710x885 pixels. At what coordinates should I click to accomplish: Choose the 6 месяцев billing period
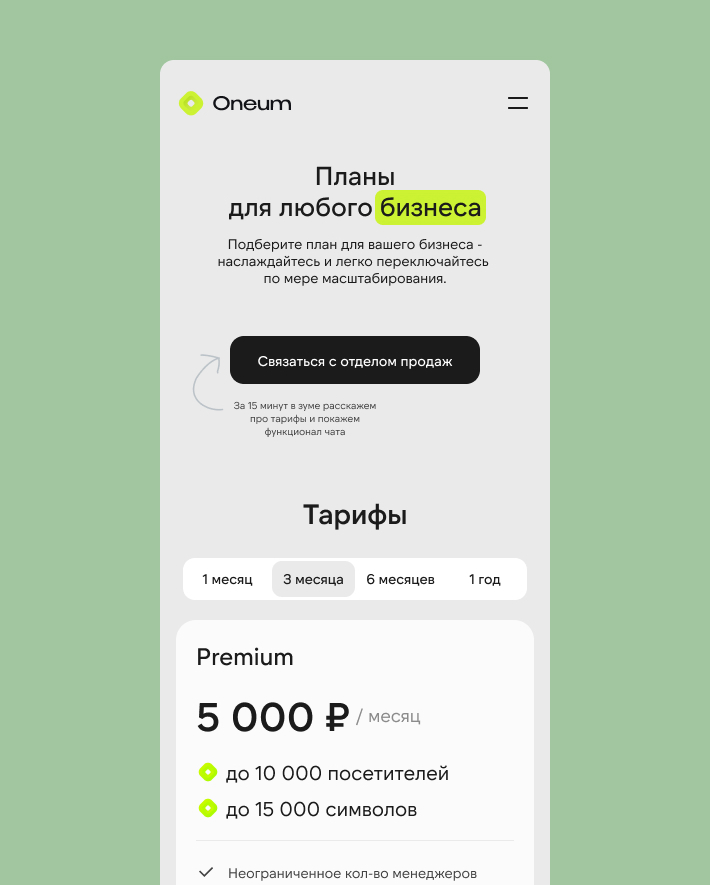point(400,579)
